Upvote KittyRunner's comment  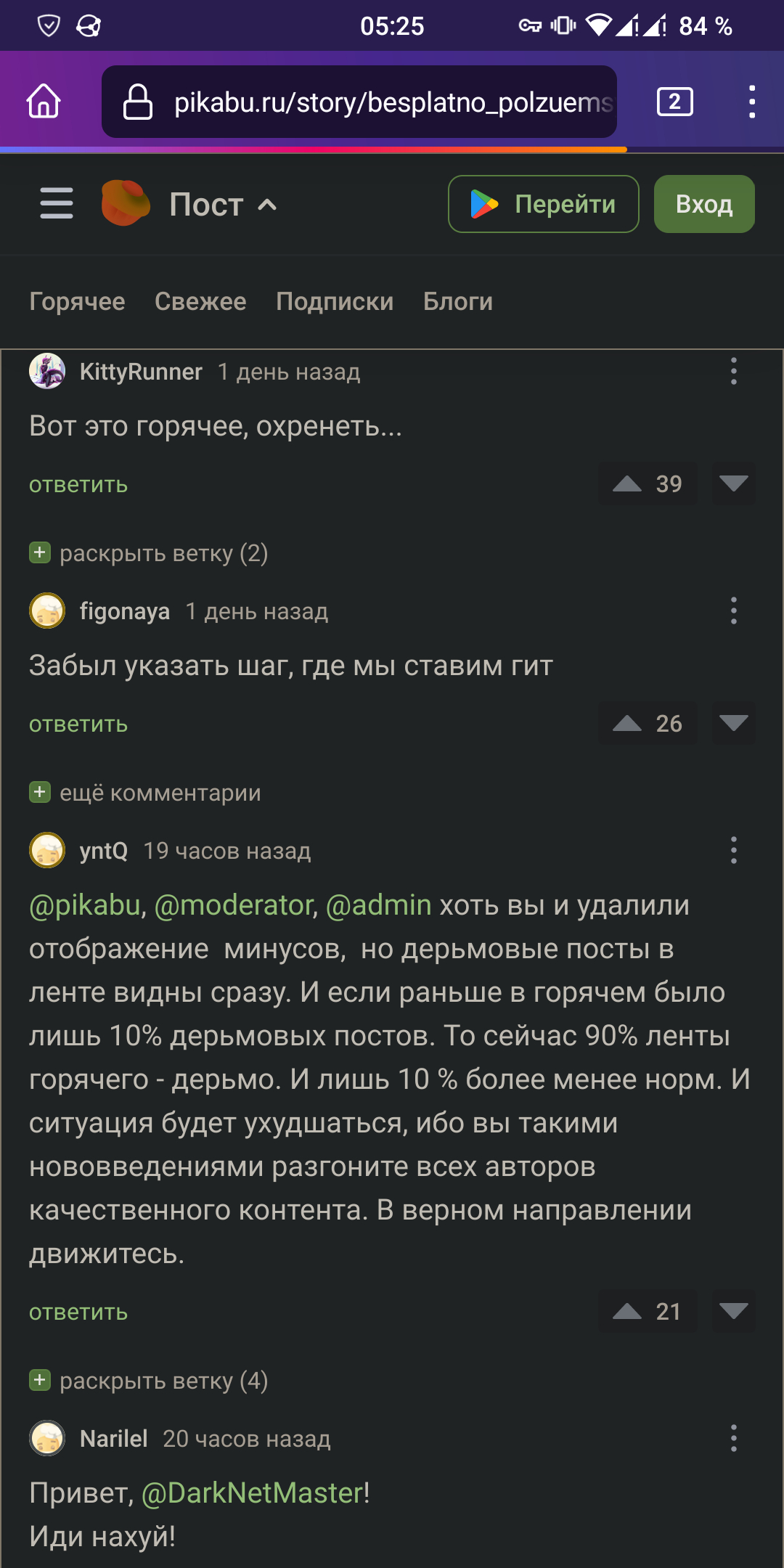[627, 483]
